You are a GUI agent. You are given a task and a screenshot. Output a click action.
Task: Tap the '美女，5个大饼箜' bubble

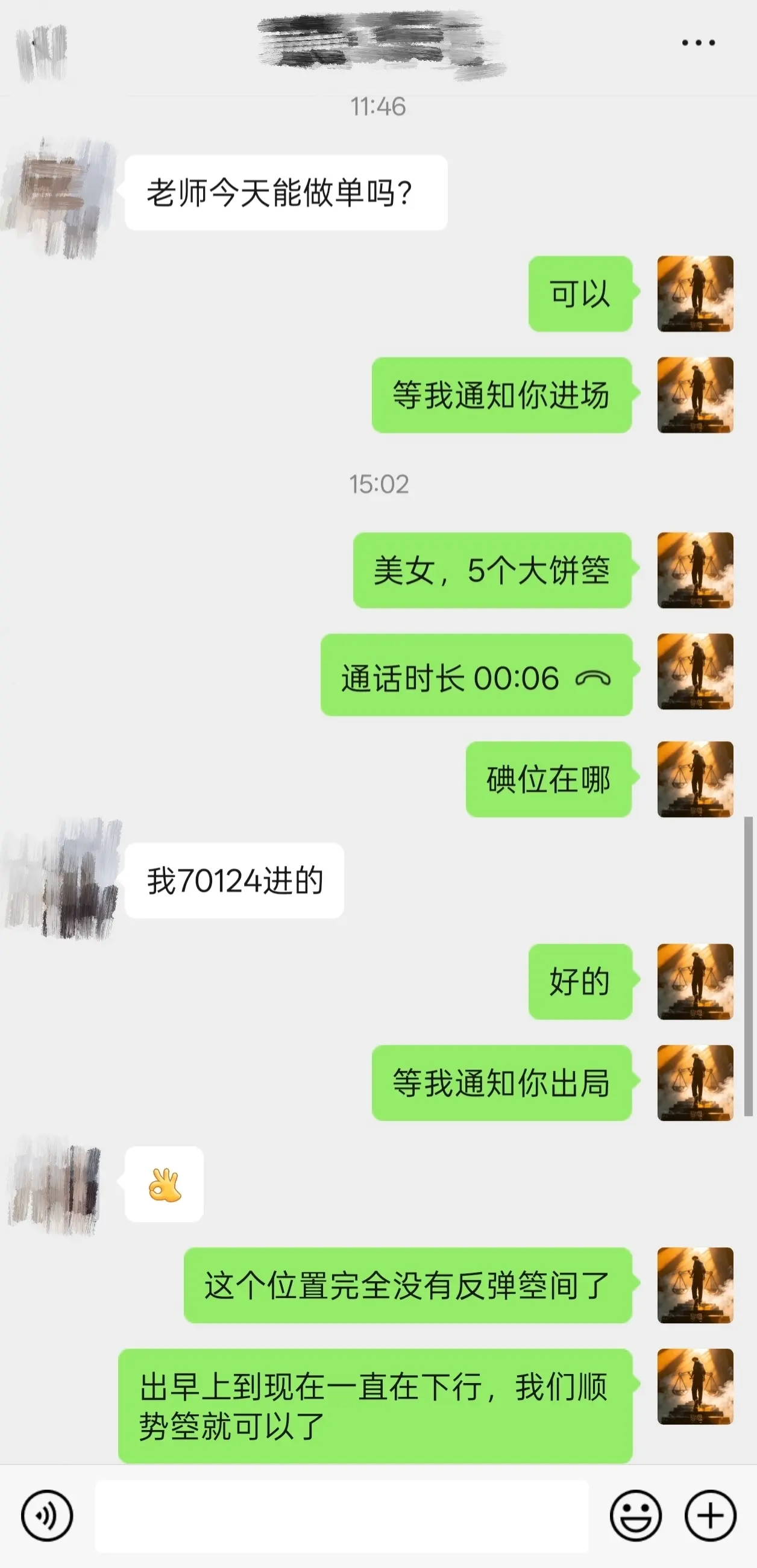coord(492,571)
